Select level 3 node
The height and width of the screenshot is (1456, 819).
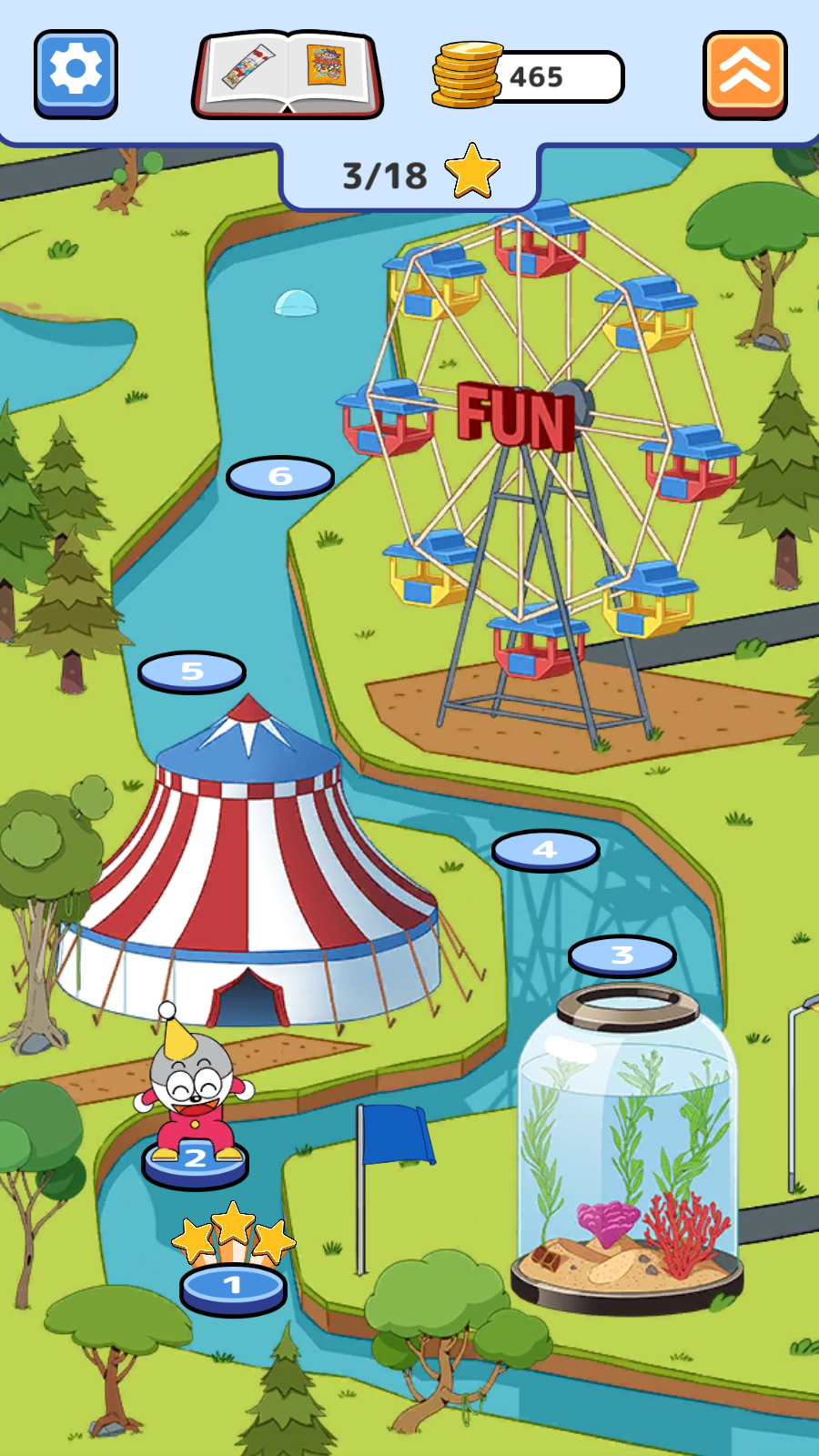(x=622, y=955)
